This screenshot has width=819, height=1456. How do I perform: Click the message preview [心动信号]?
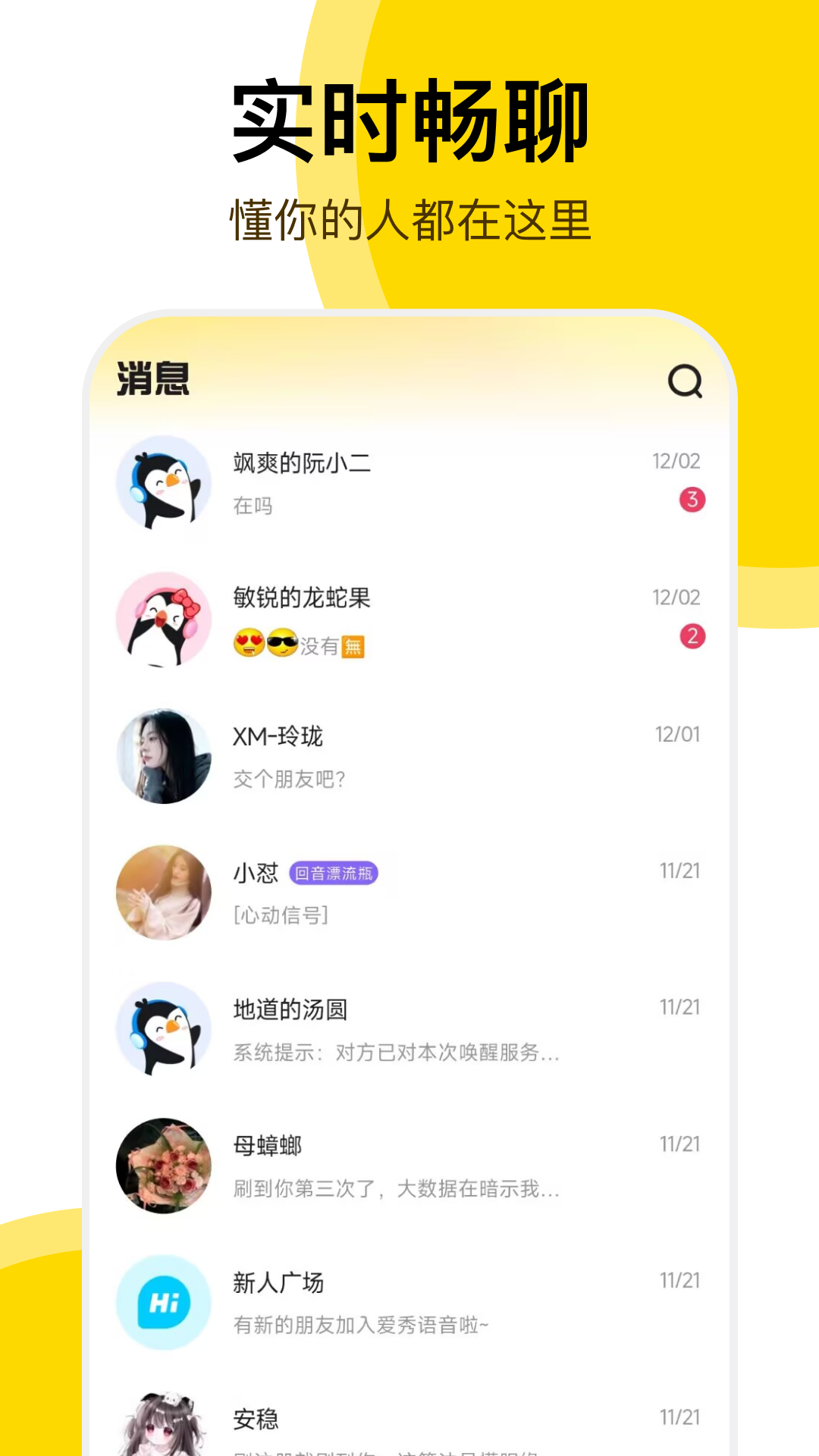281,915
